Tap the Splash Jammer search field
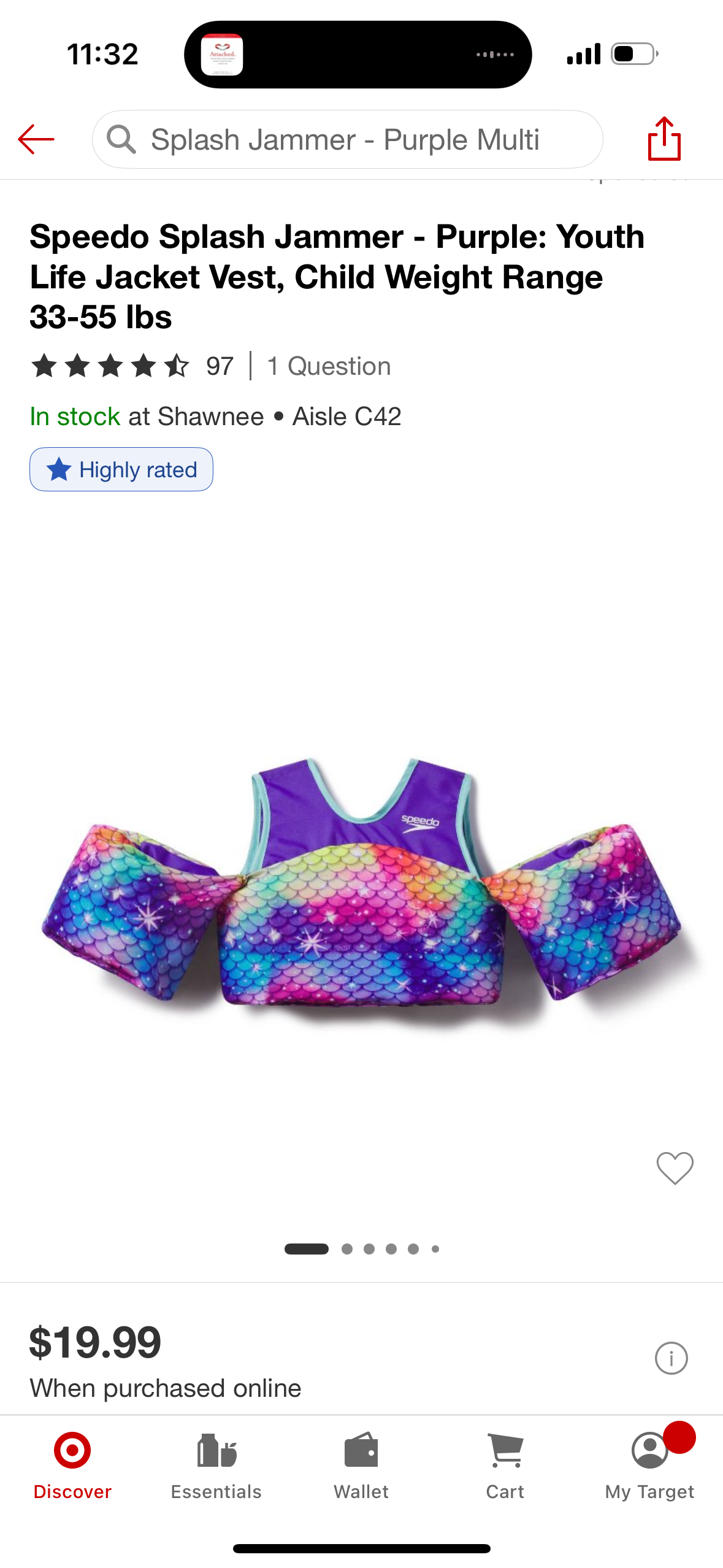Image resolution: width=723 pixels, height=1568 pixels. click(347, 139)
